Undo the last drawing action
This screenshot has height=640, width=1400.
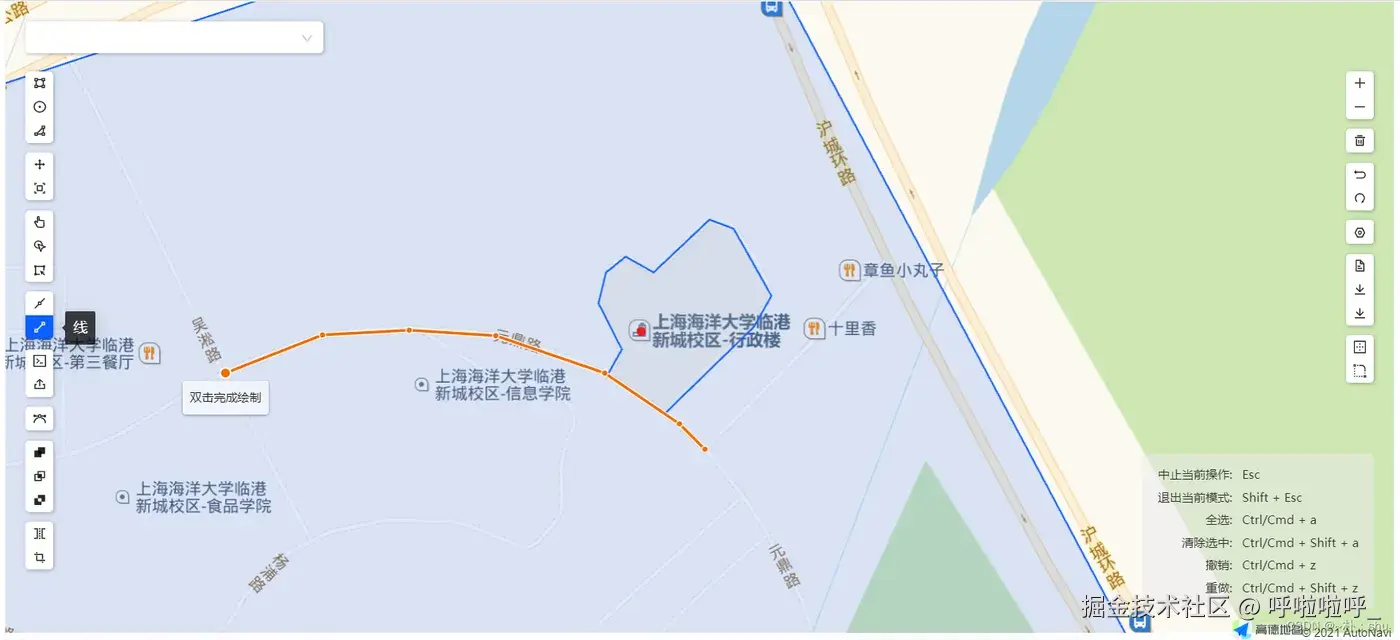coord(1359,174)
